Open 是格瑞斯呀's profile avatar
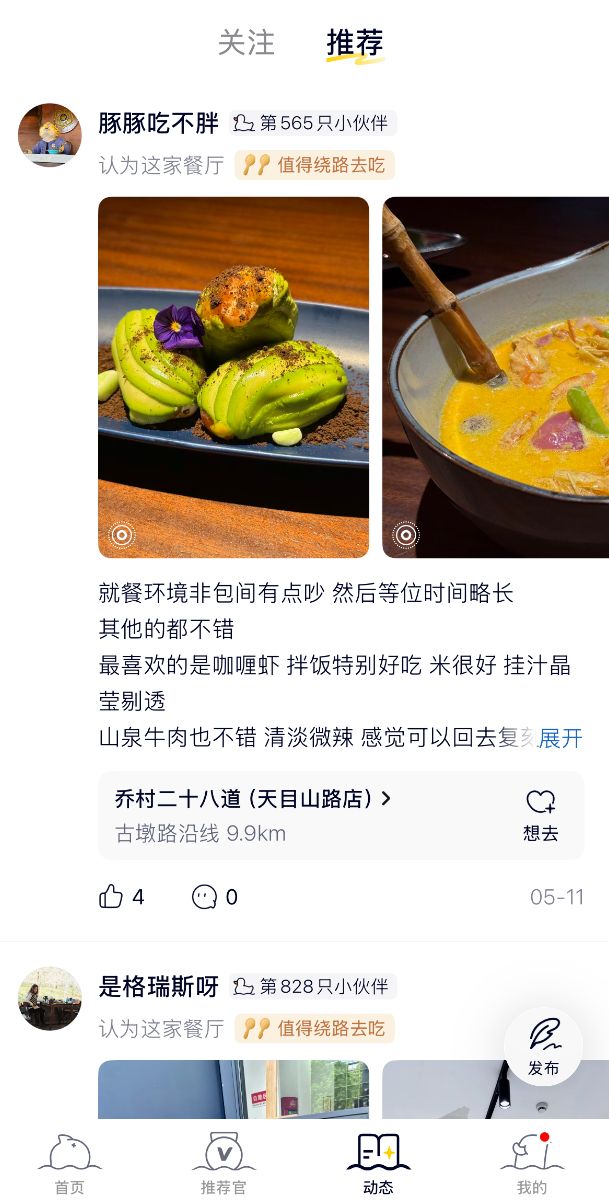The height and width of the screenshot is (1201, 609). pos(49,998)
